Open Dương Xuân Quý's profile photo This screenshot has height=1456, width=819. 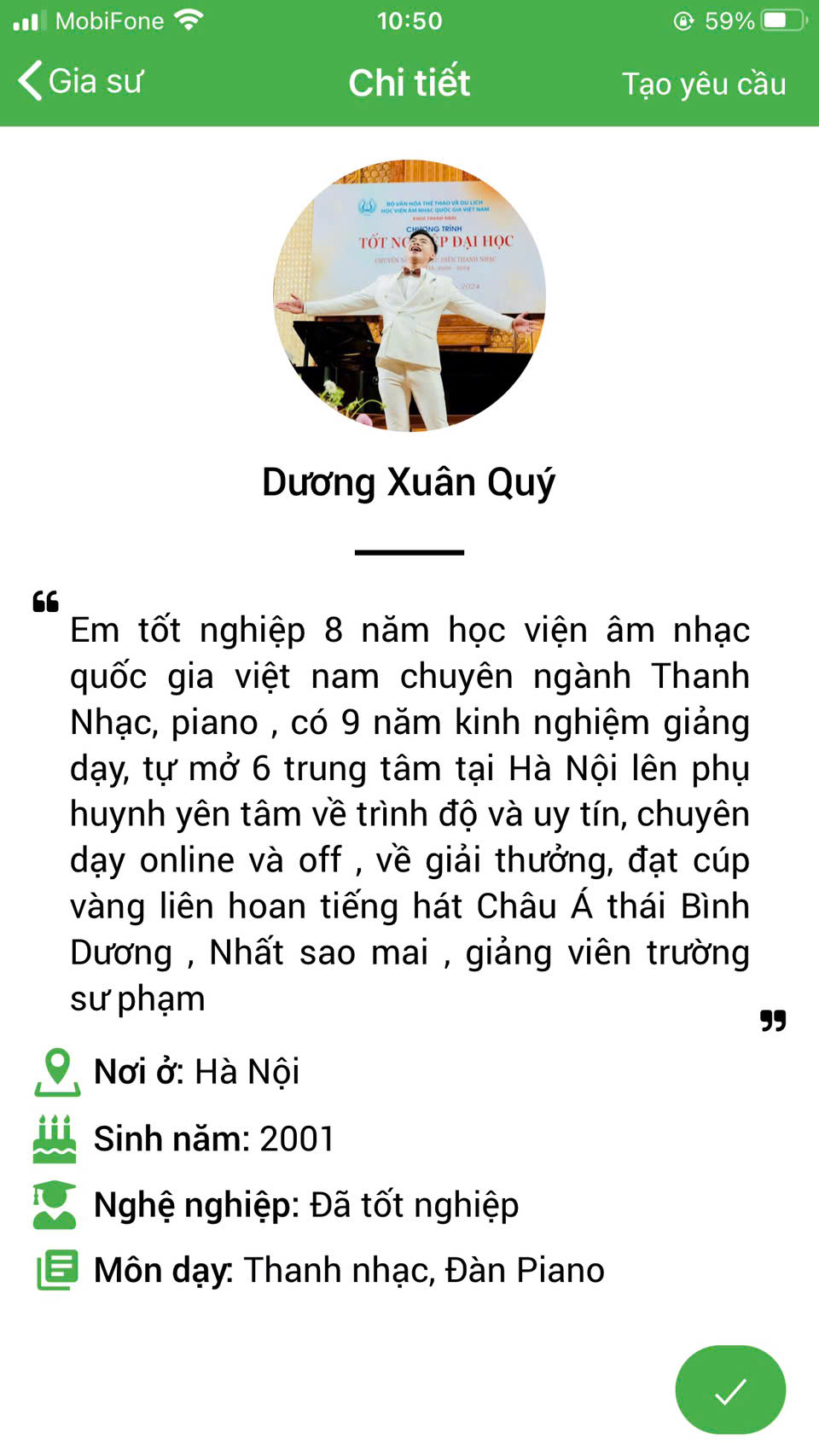pyautogui.click(x=409, y=295)
